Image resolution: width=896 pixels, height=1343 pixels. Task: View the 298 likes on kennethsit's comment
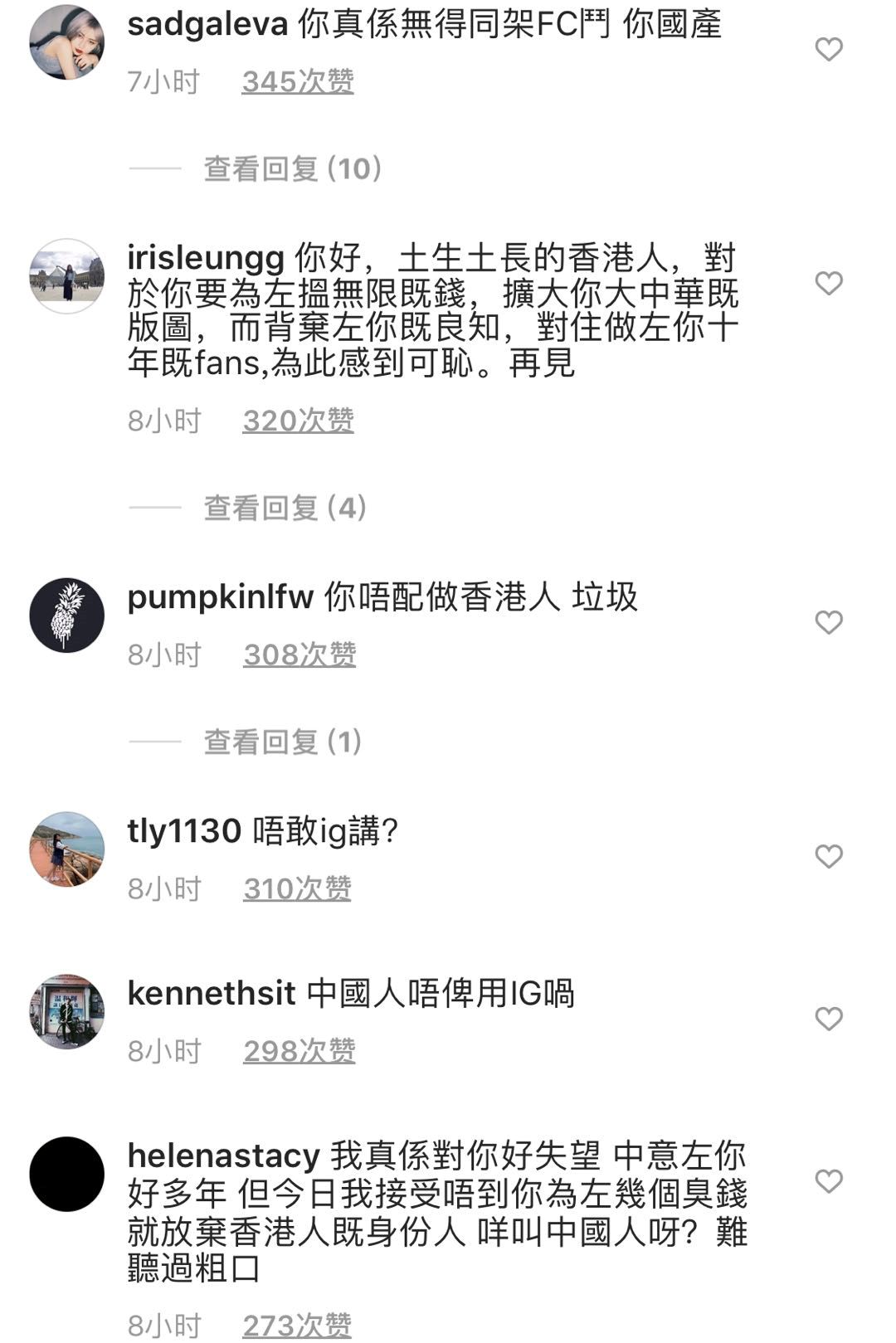pos(299,1051)
